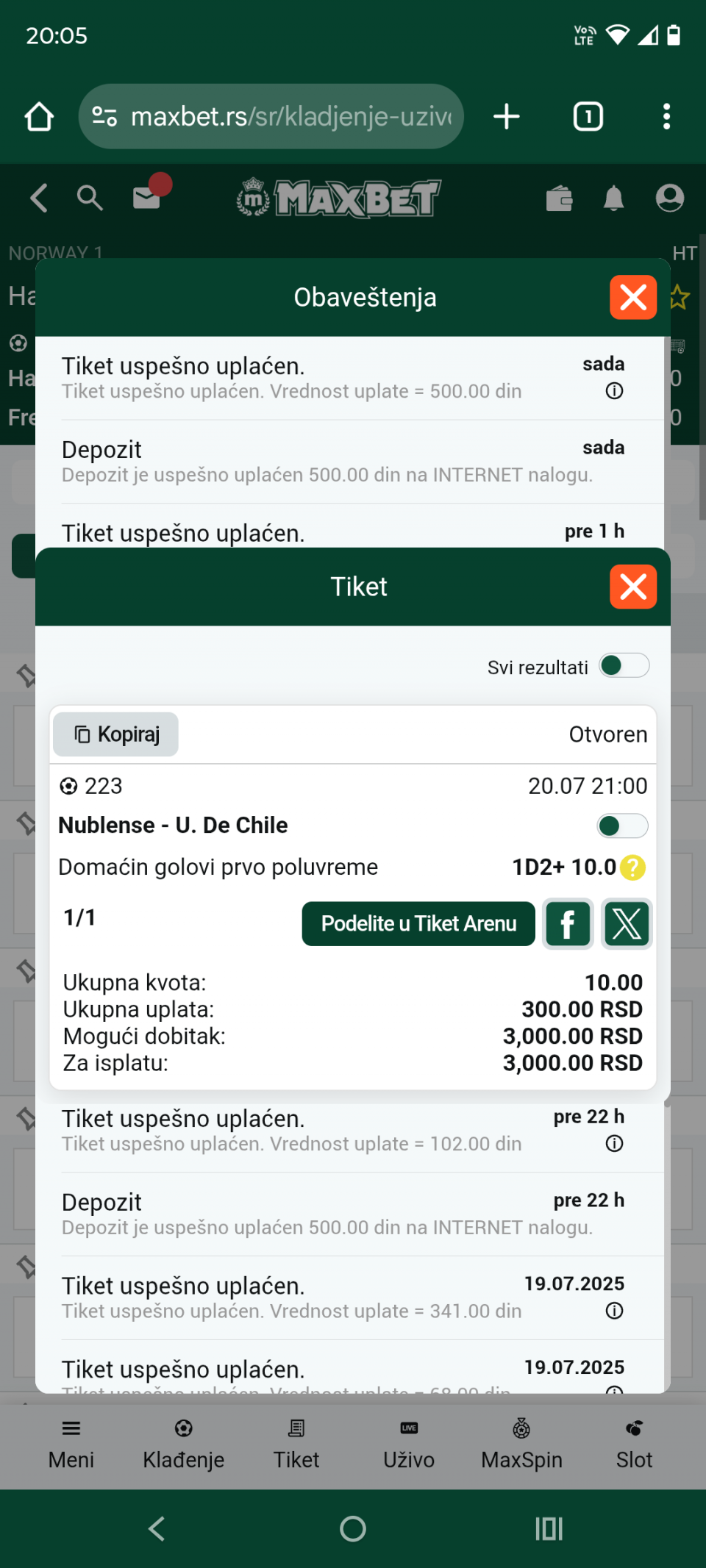Open the Slot tab

pos(634,1444)
